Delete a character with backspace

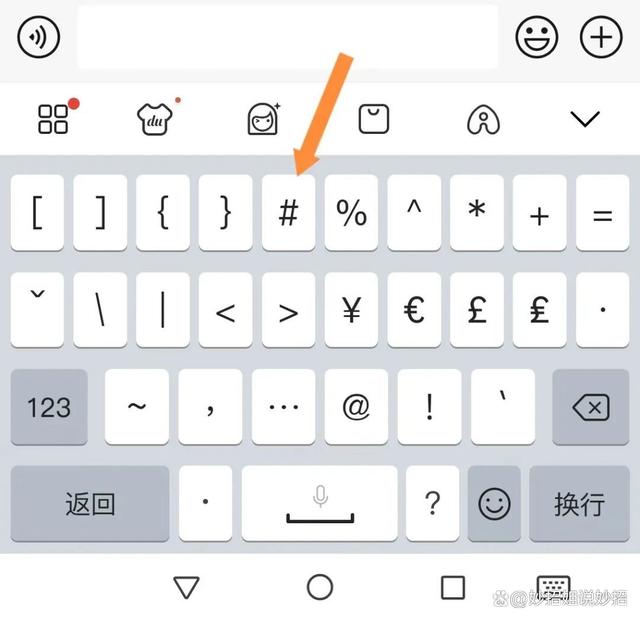coord(590,407)
